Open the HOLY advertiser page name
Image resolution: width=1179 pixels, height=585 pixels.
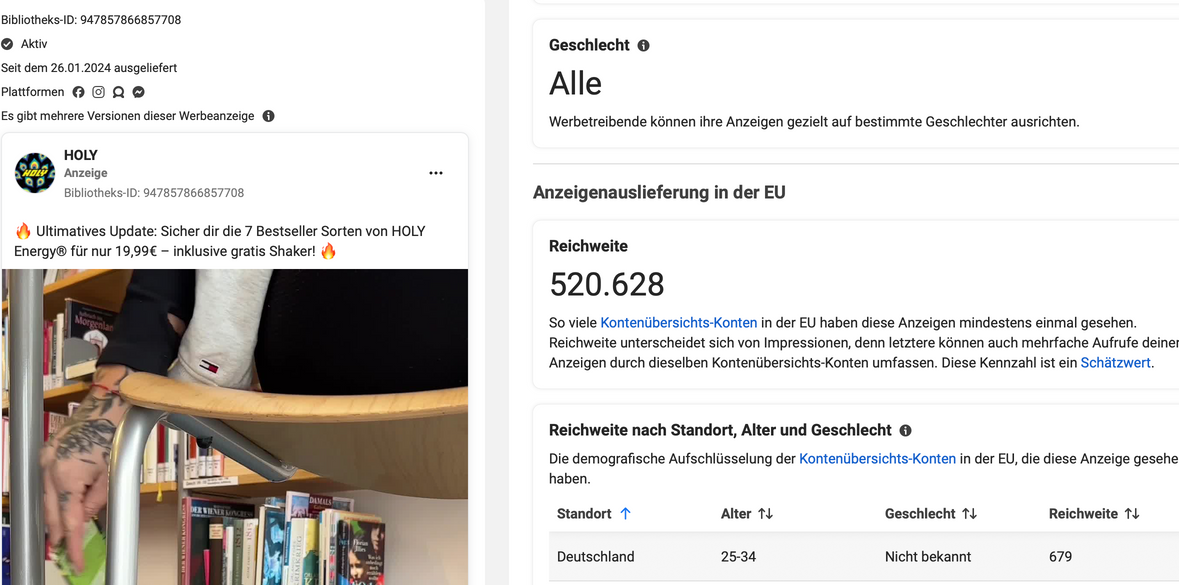point(80,155)
